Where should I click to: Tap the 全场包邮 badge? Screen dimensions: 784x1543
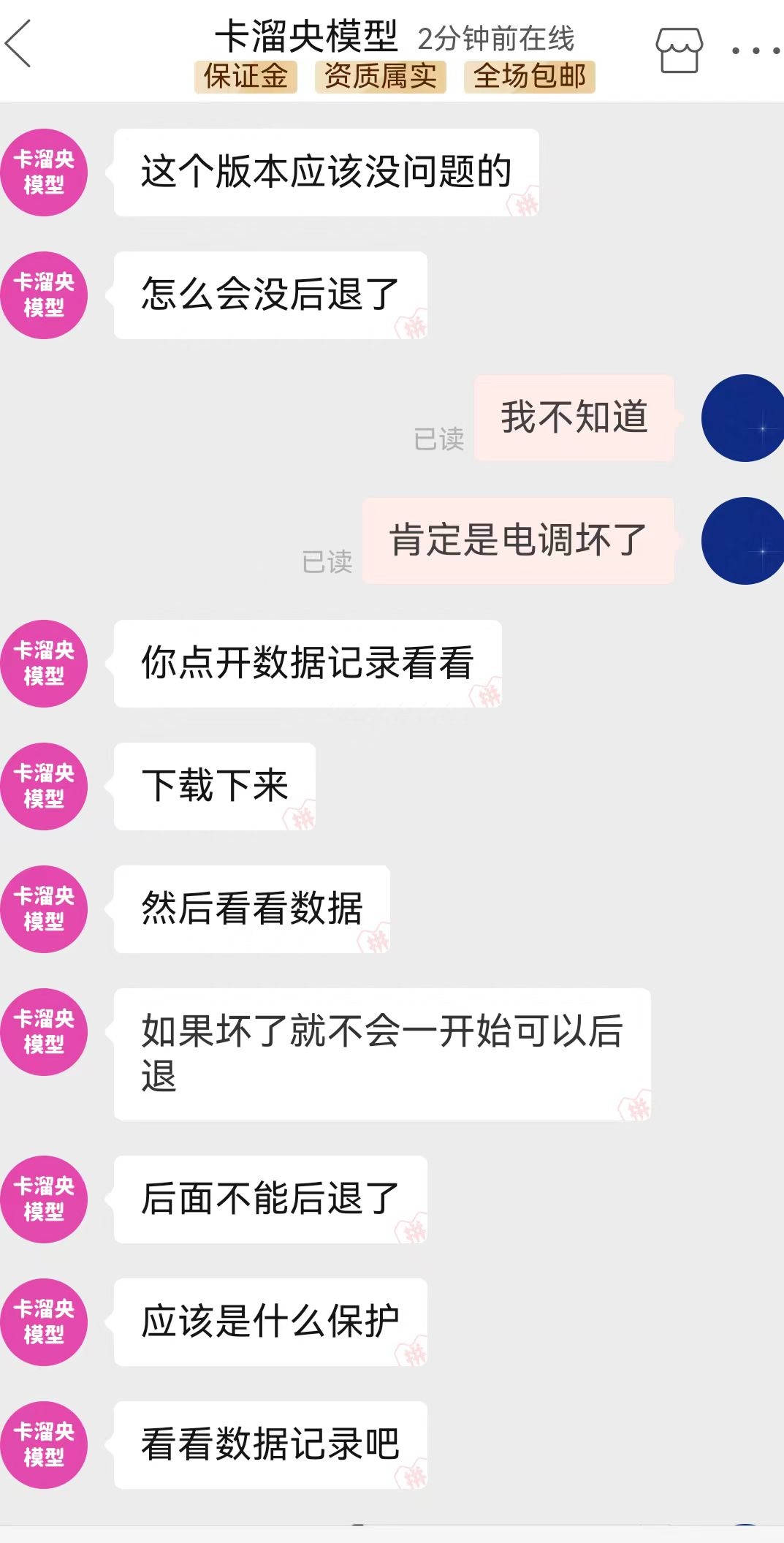tap(530, 77)
